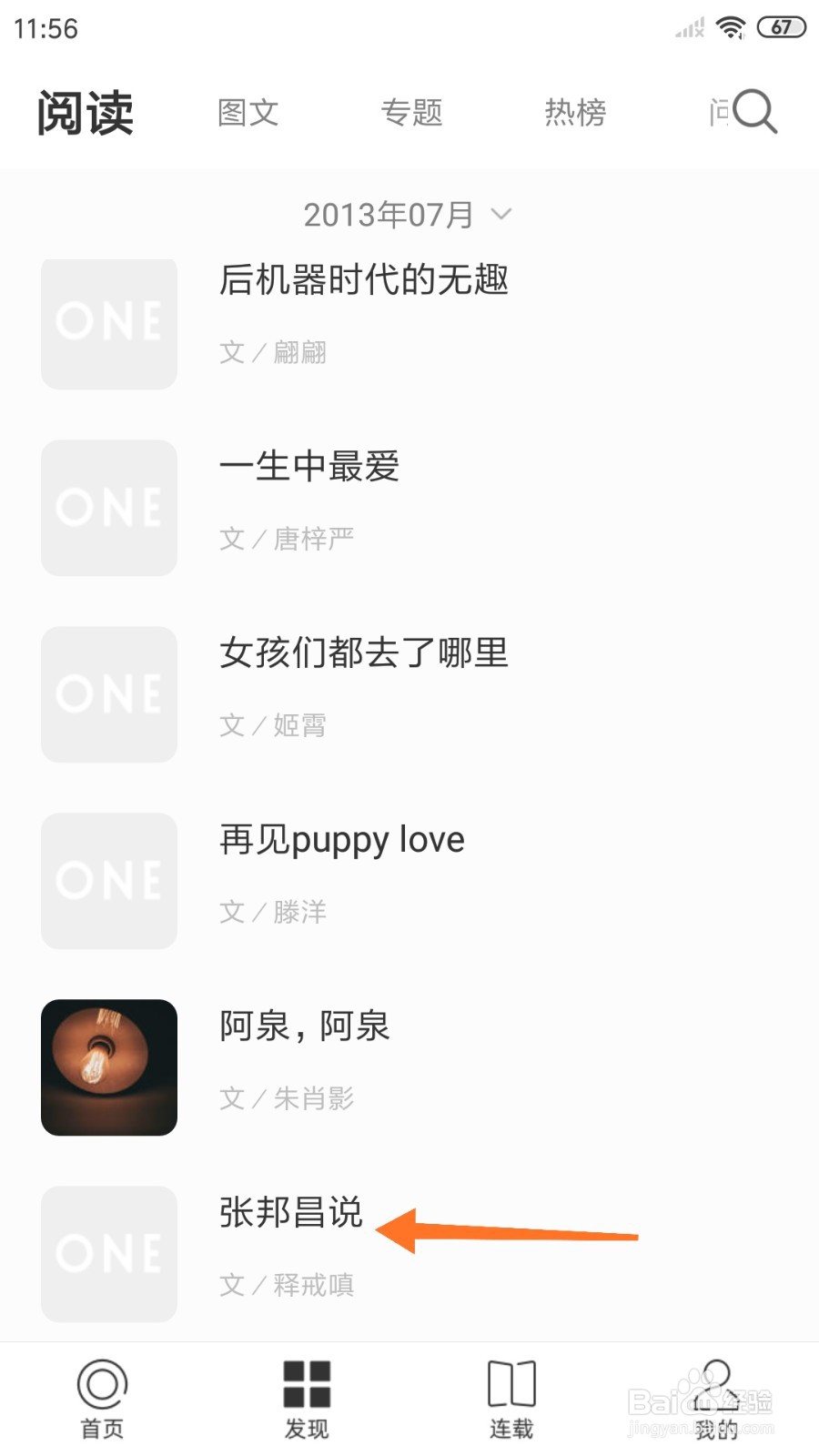Switch to the 图文 tab
Screen dimensions: 819x1456
click(248, 112)
